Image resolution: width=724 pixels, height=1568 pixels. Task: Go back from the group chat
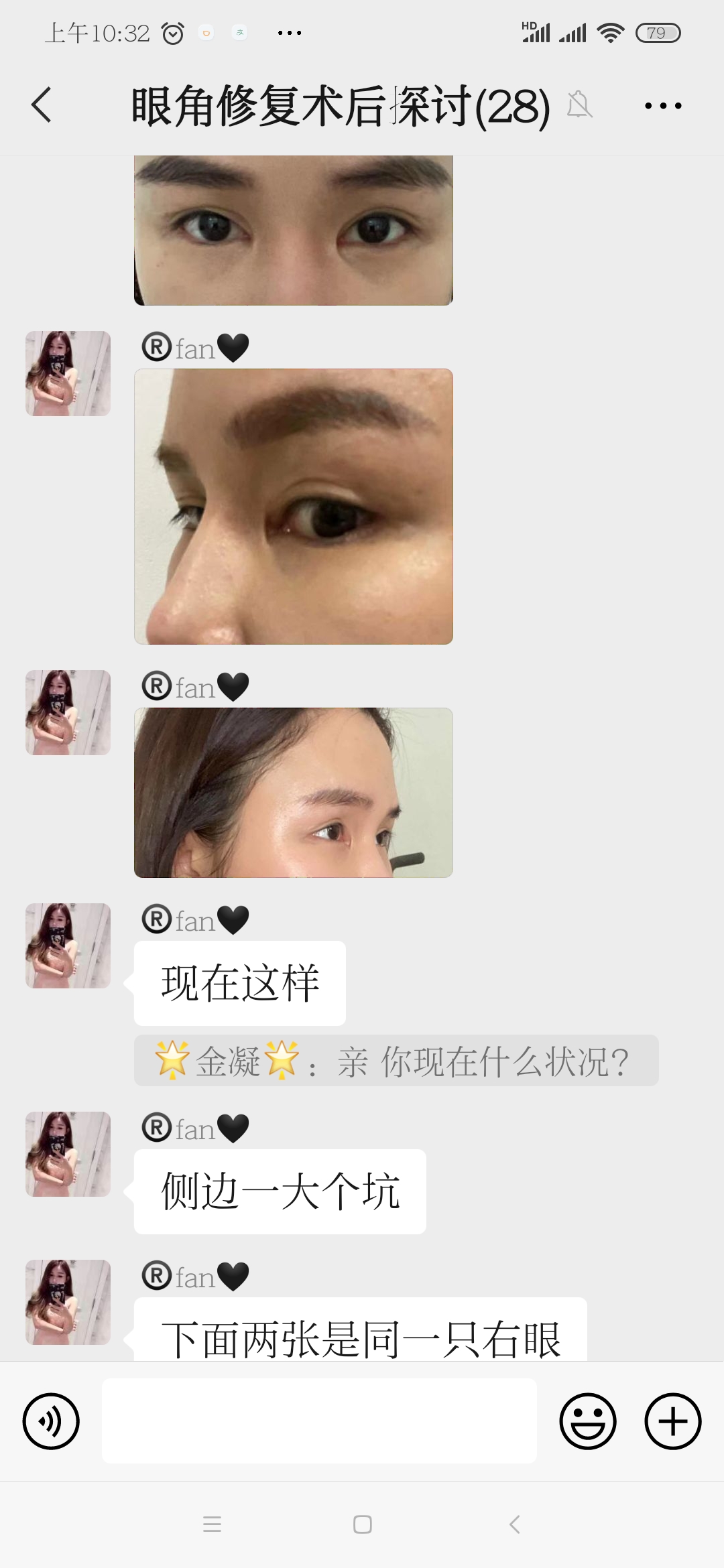pos(42,105)
